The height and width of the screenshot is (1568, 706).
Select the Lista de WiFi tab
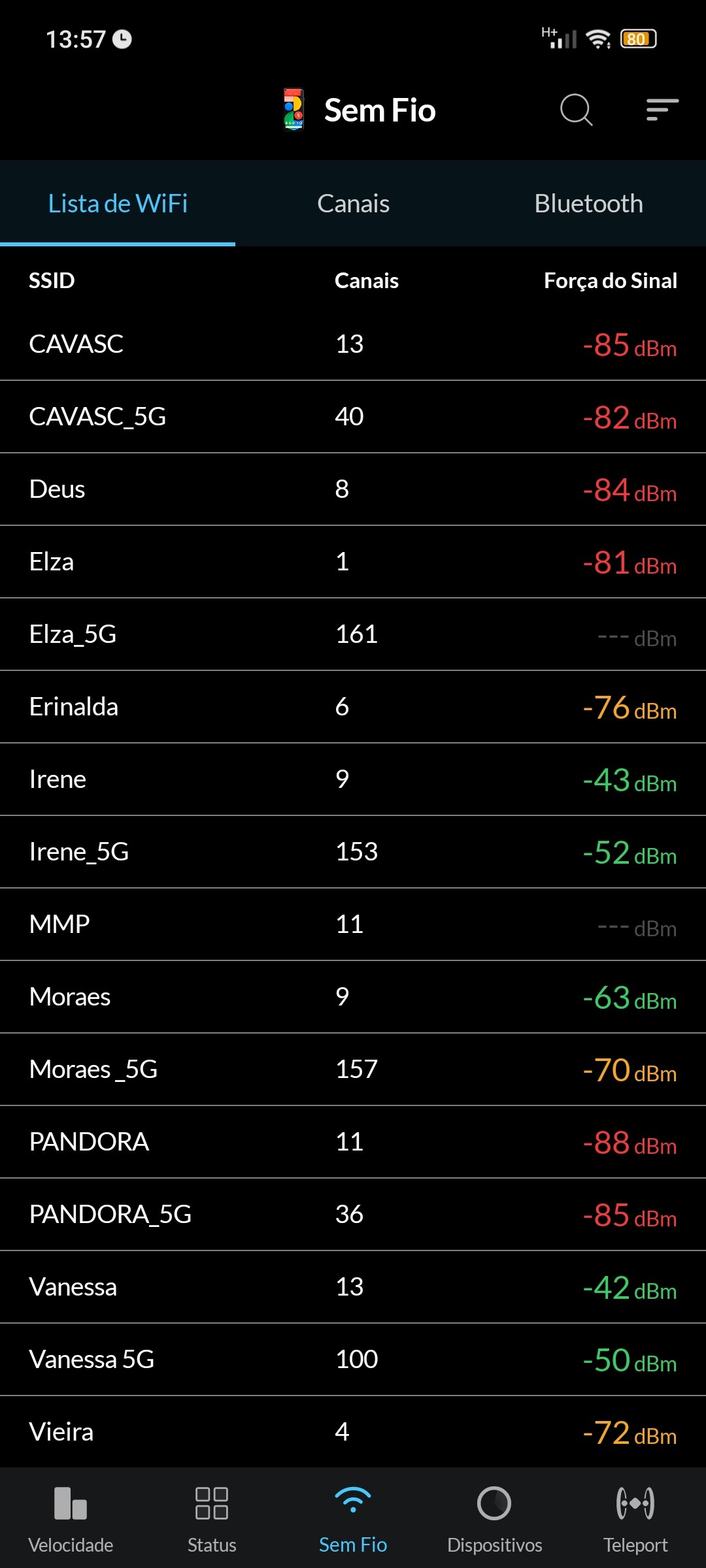tap(118, 204)
